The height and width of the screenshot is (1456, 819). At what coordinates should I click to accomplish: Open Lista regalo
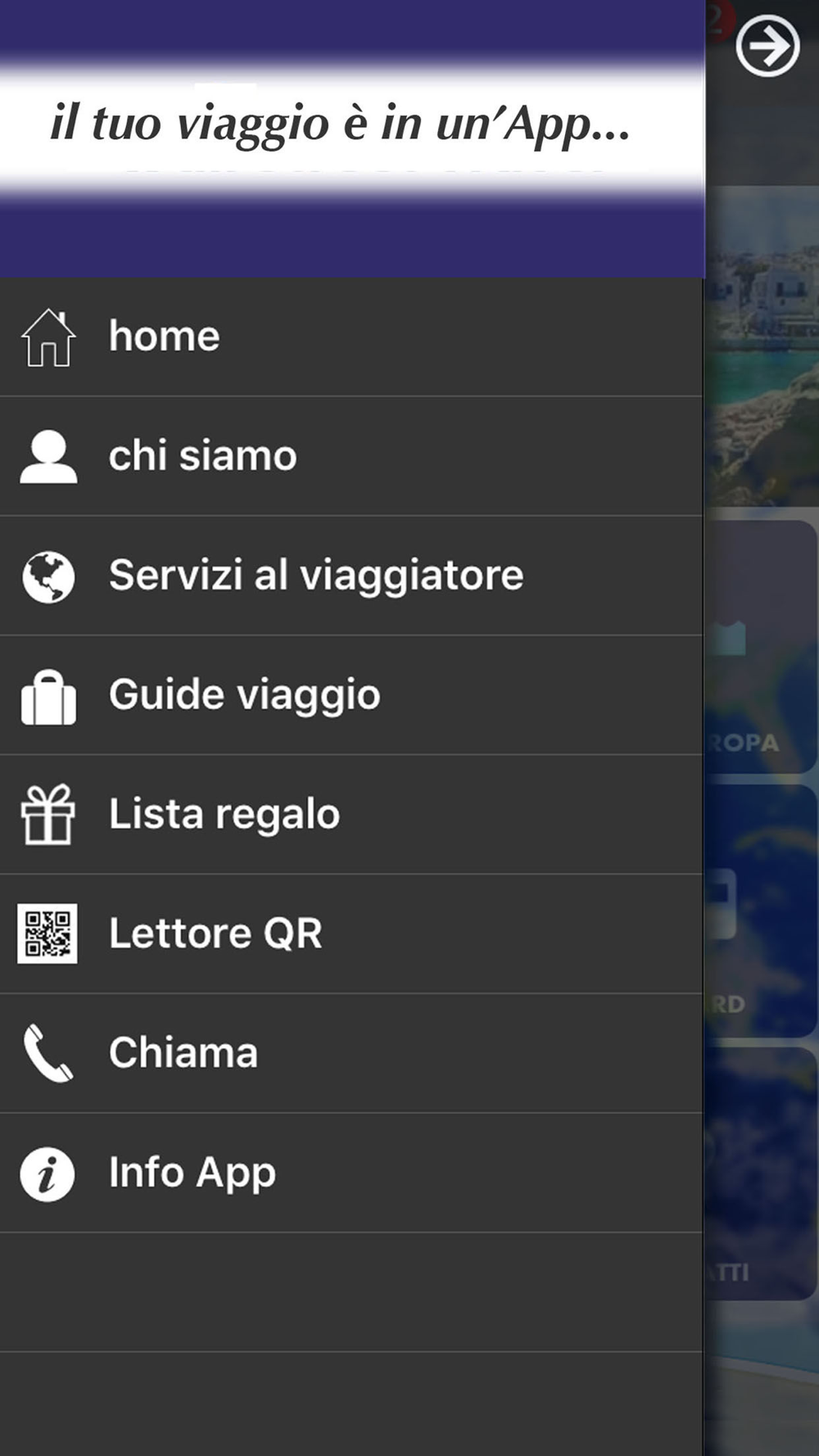coord(224,814)
